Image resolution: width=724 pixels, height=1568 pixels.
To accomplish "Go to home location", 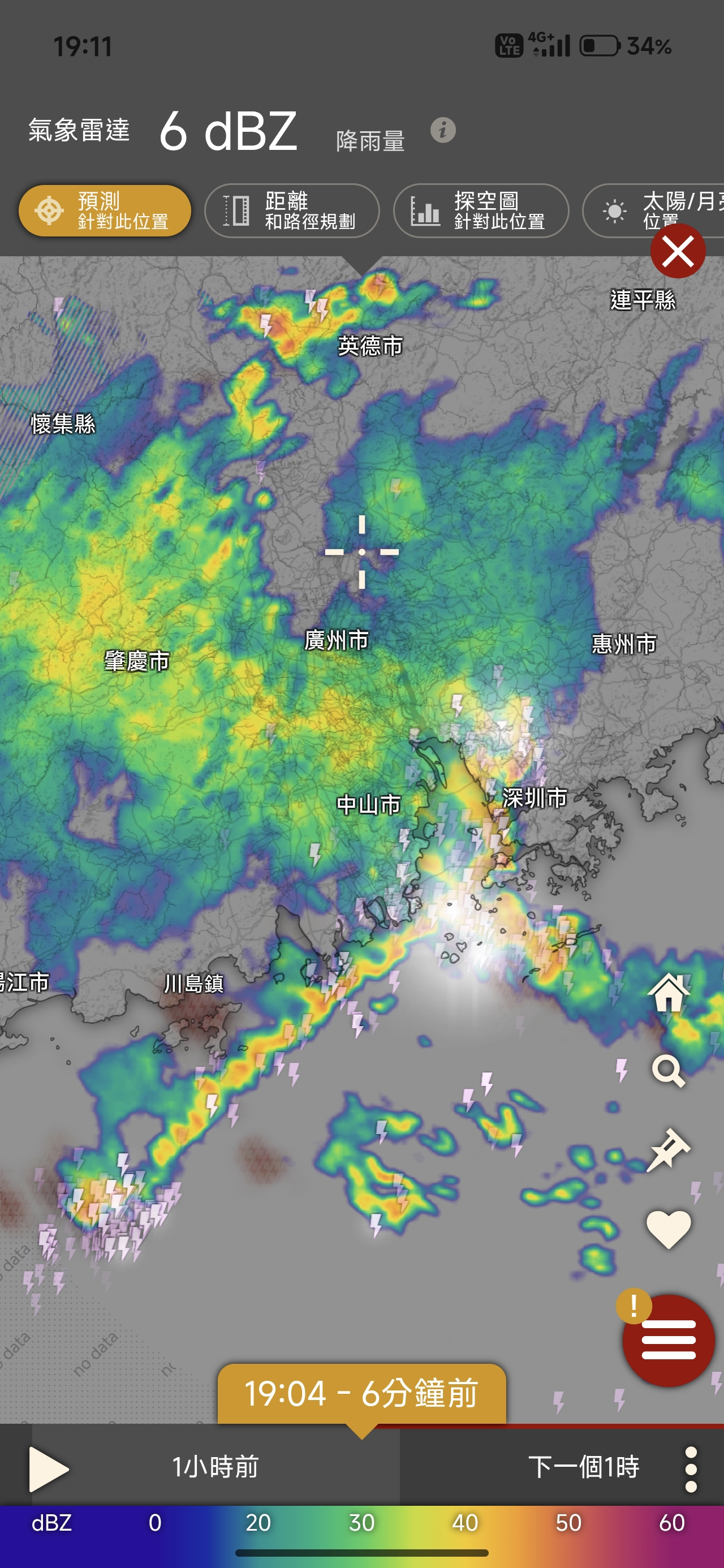I will click(669, 992).
